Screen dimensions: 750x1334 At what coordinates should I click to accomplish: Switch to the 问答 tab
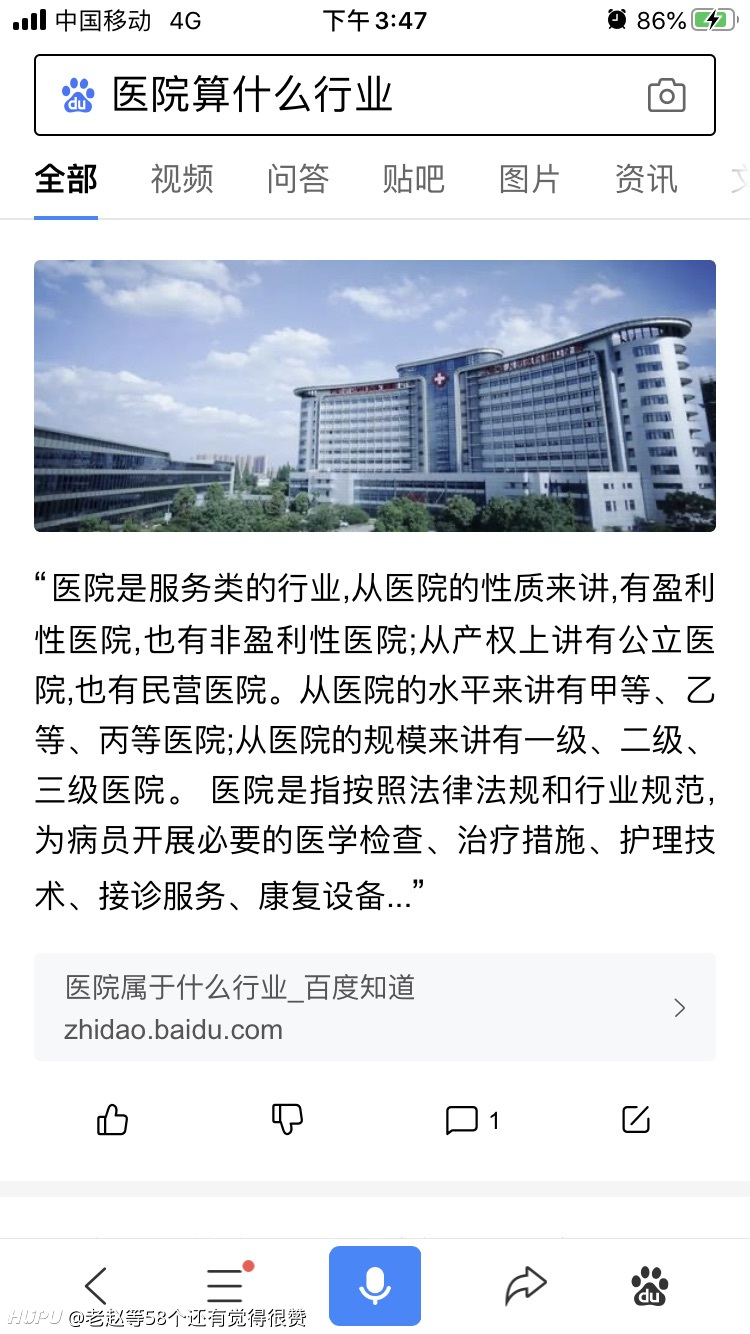point(298,179)
